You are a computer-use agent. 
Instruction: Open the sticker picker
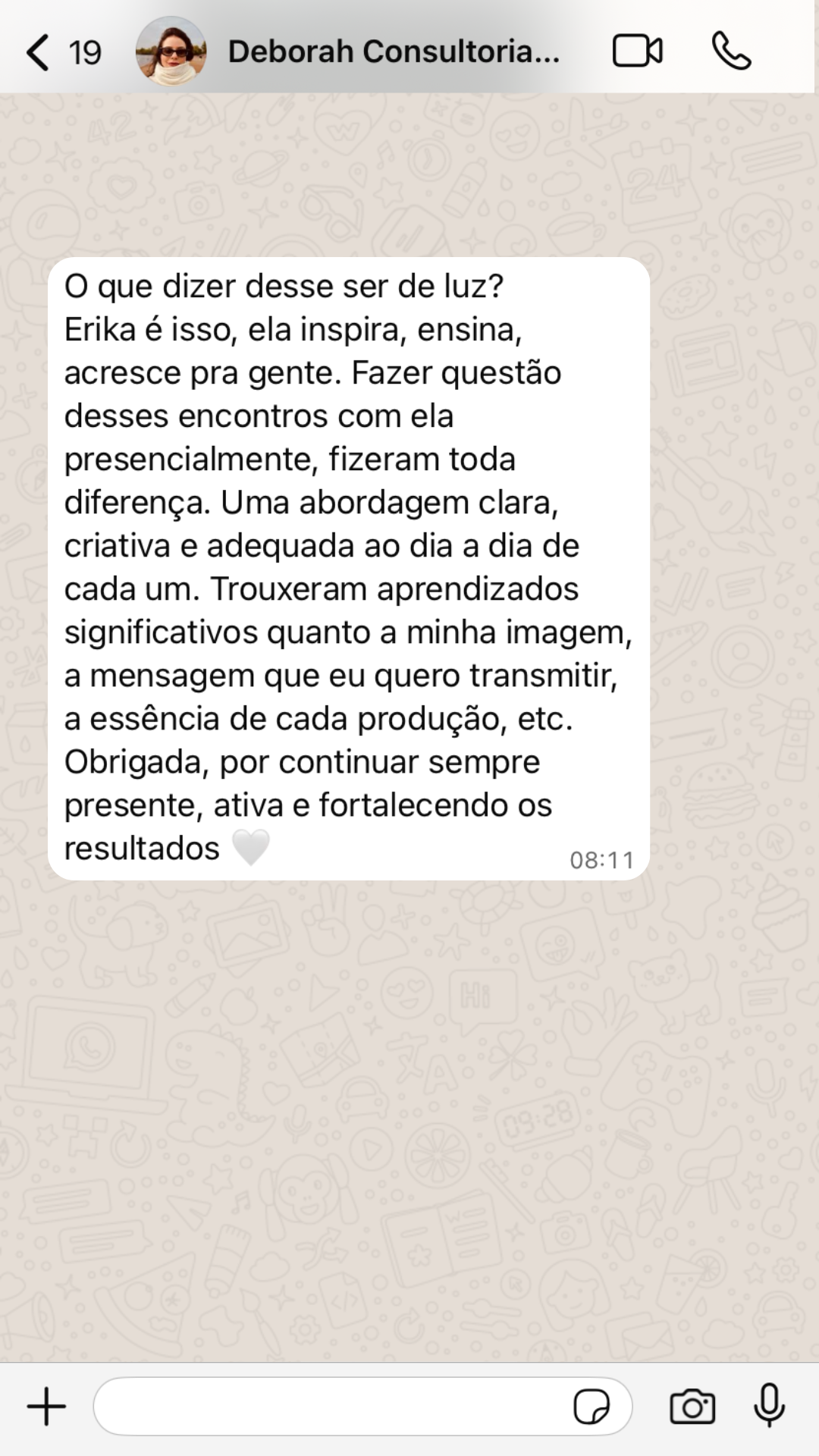591,1407
